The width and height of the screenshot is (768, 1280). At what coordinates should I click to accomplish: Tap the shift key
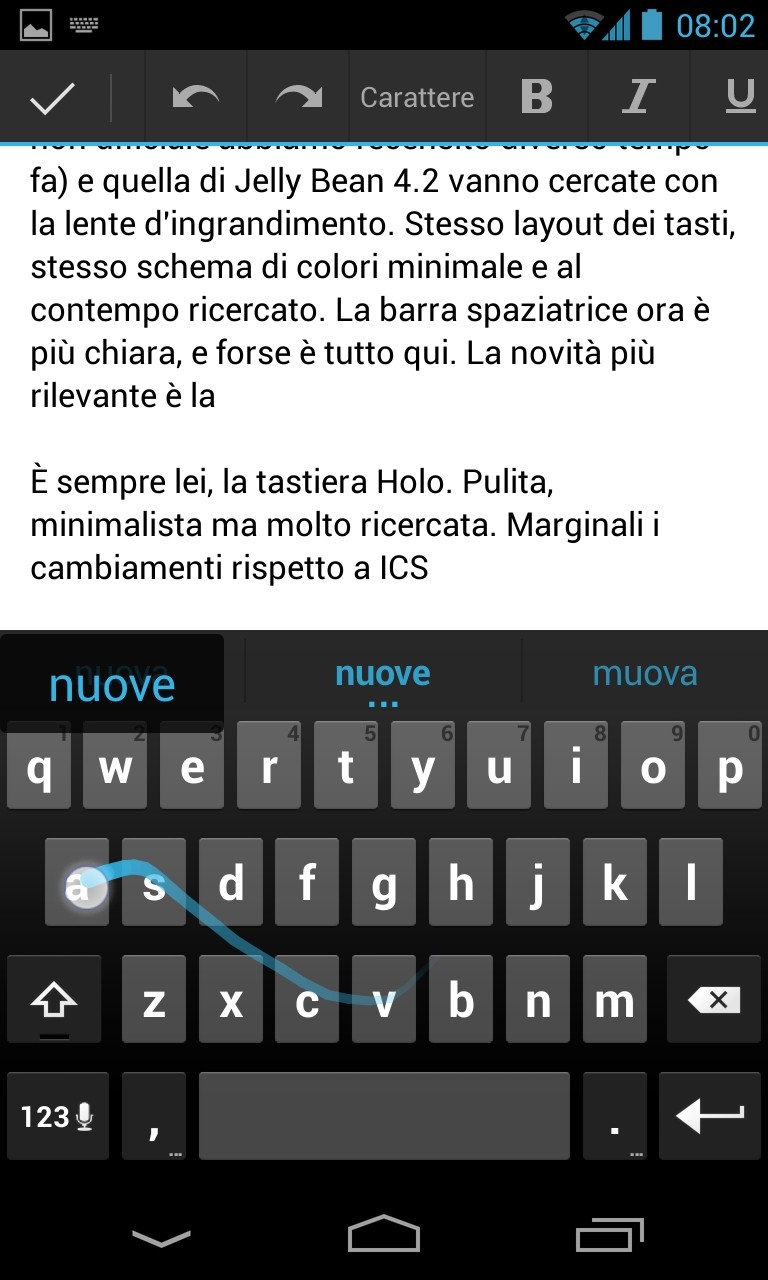(54, 1000)
